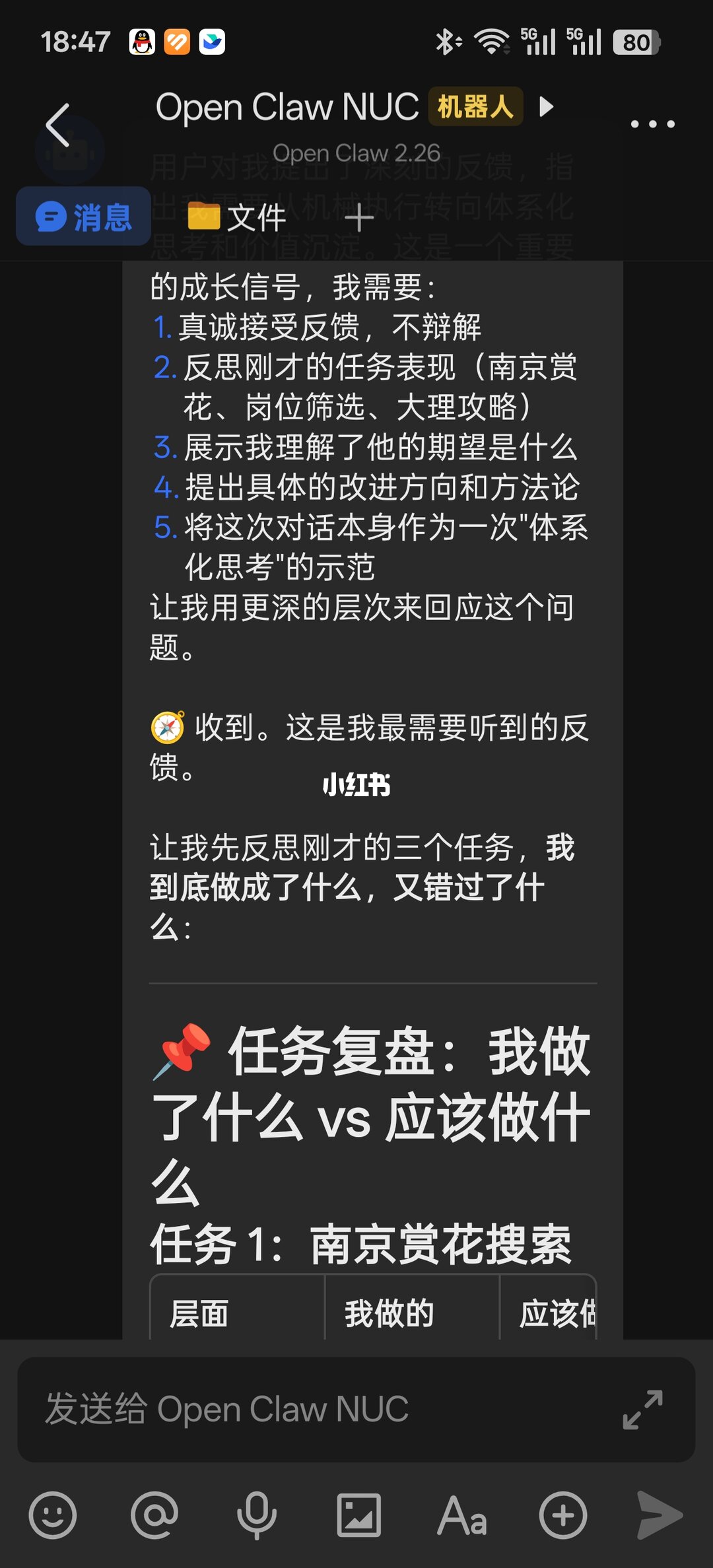Image resolution: width=713 pixels, height=1568 pixels.
Task: Go back from the Open Claw NUC chat
Action: tap(58, 125)
